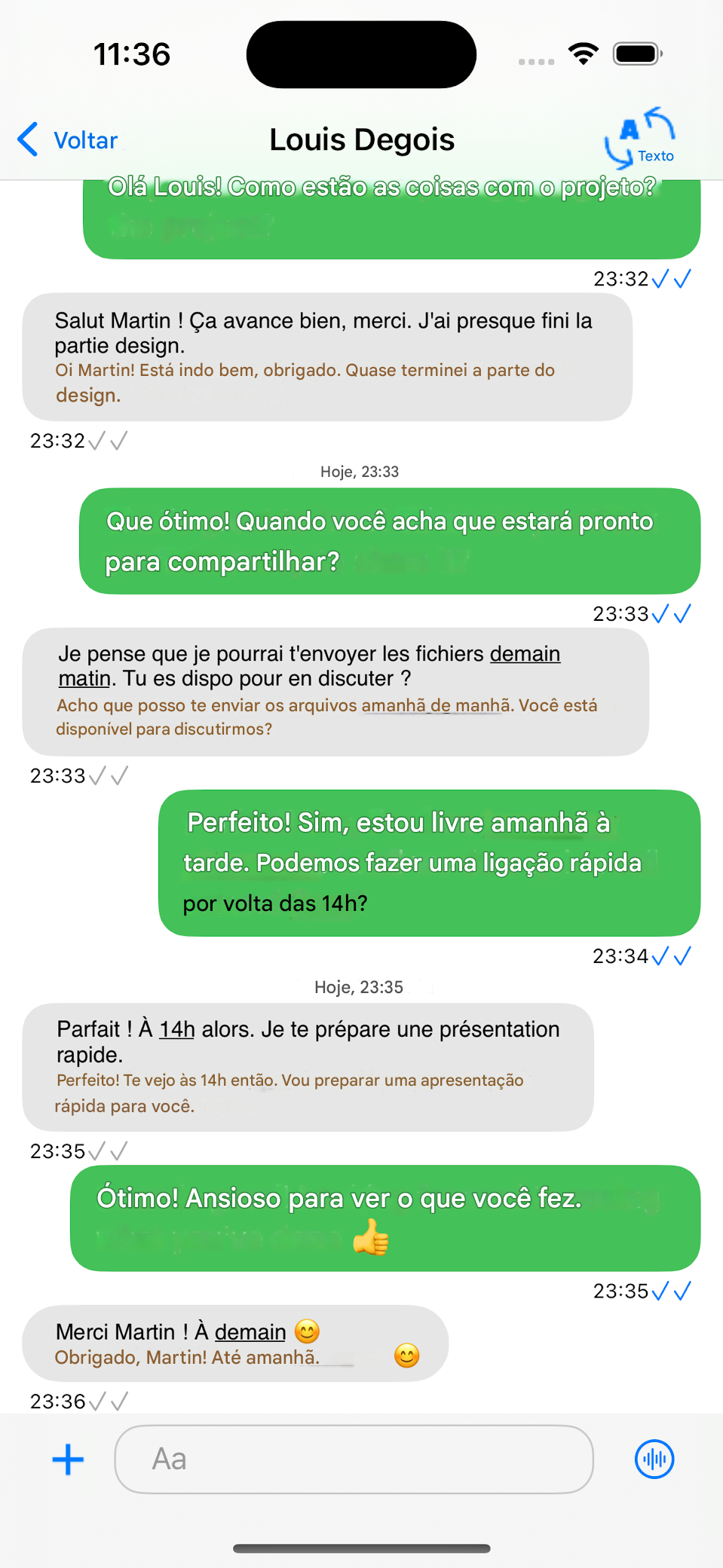
Task: Tap the underlined demain in the farewell message
Action: pyautogui.click(x=250, y=1331)
